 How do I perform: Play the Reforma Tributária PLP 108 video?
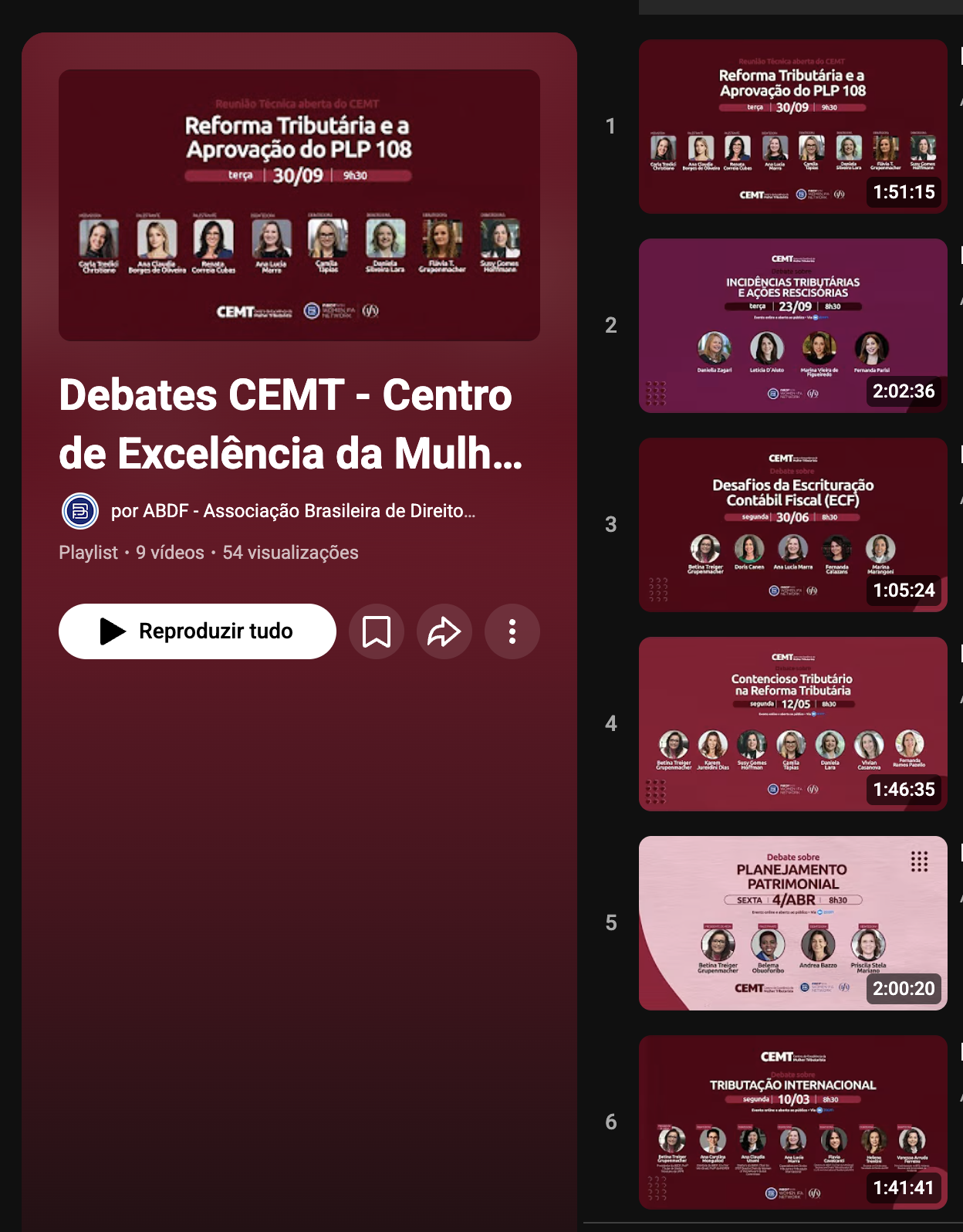click(793, 127)
